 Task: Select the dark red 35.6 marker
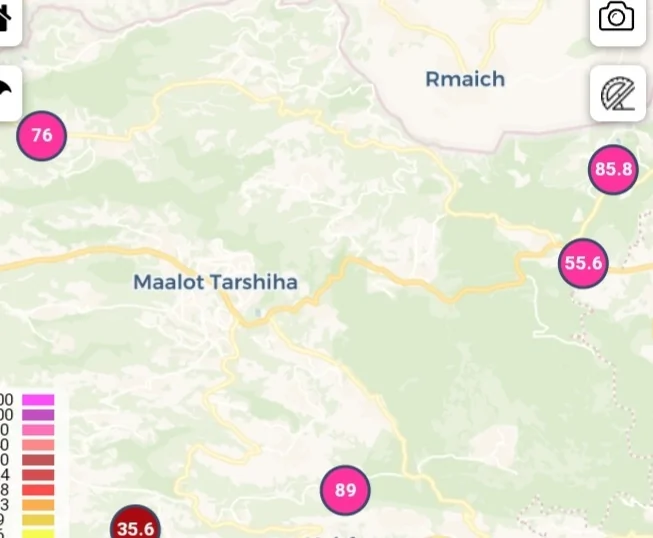(135, 526)
